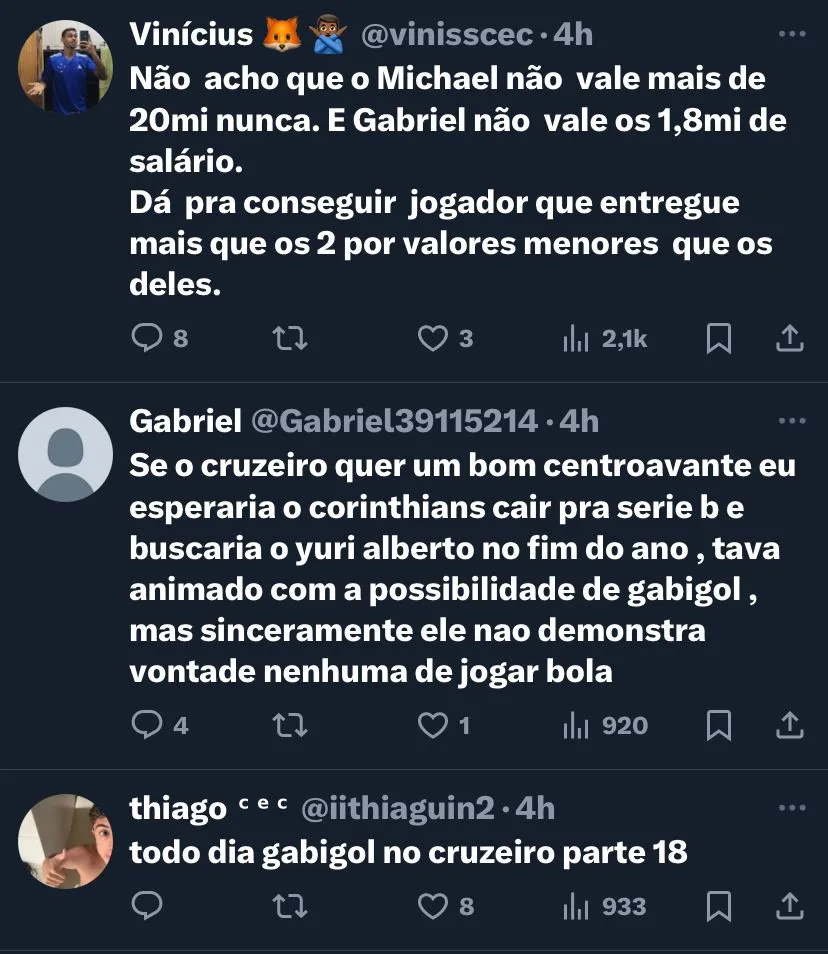Open the overflow menu on Vinícius's tweet
This screenshot has width=828, height=954.
click(791, 35)
